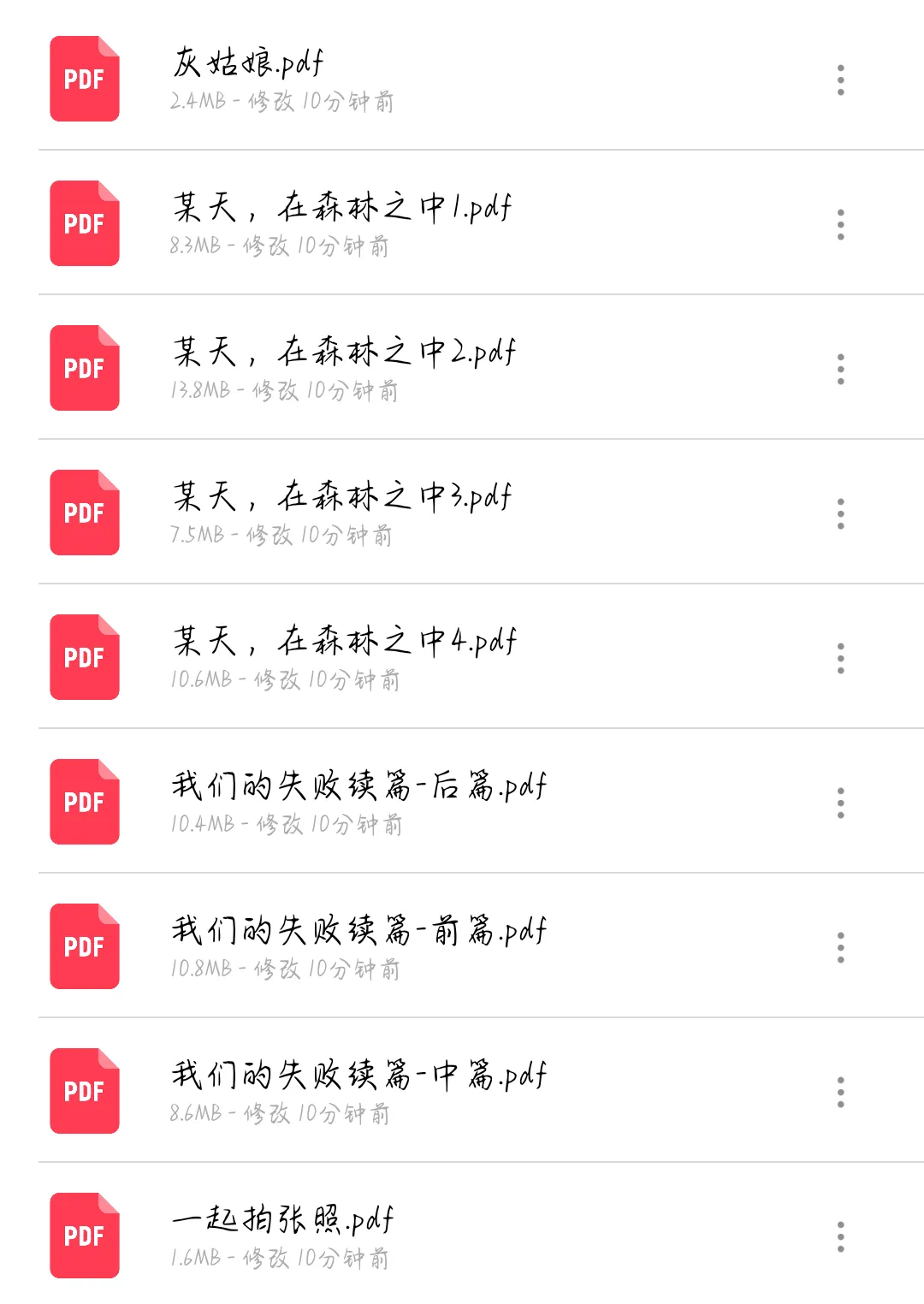The image size is (924, 1304).
Task: Open more options for 灰姑娘.pdf
Action: click(840, 80)
